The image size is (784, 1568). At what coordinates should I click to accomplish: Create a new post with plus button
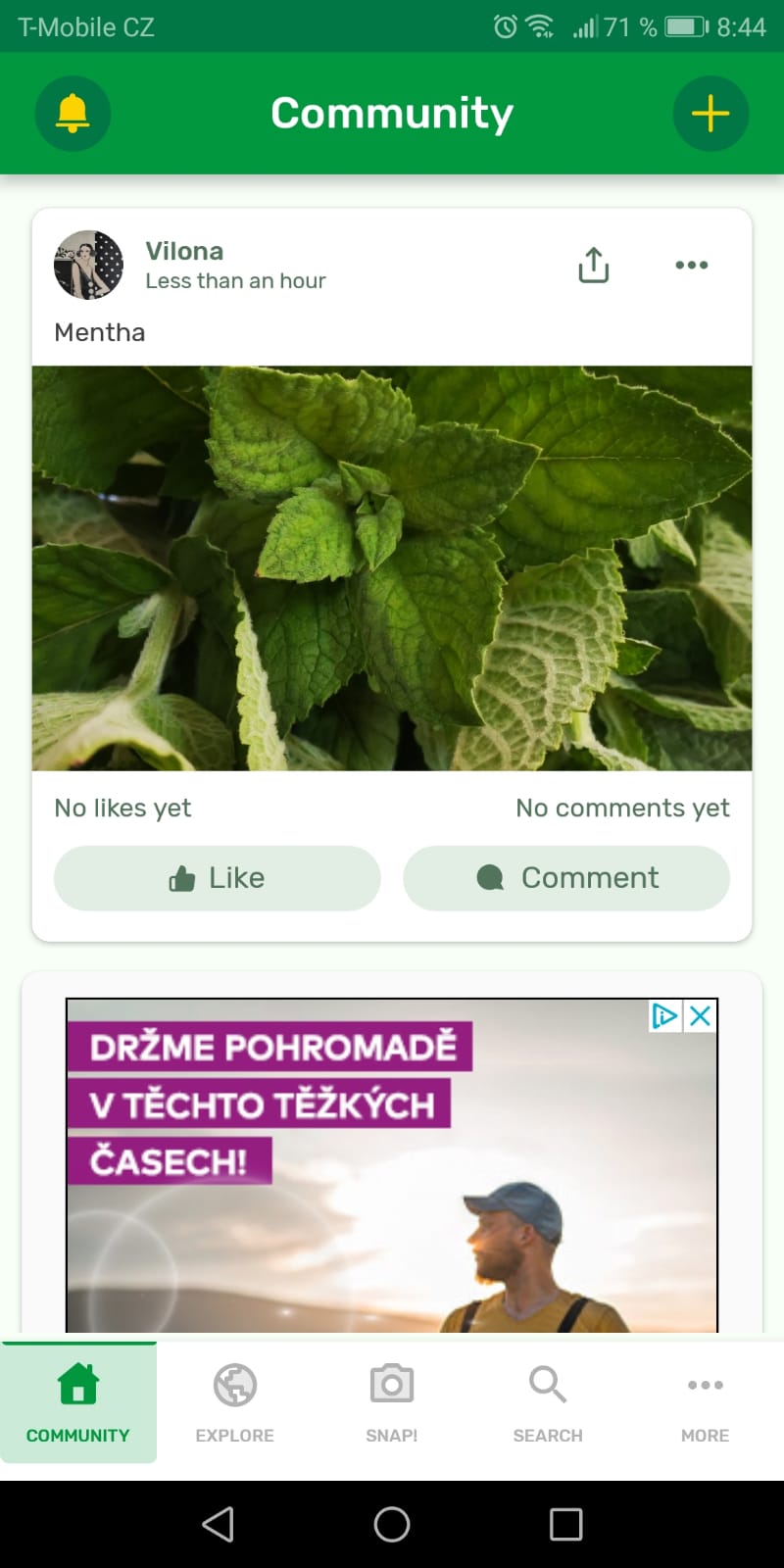pos(710,114)
